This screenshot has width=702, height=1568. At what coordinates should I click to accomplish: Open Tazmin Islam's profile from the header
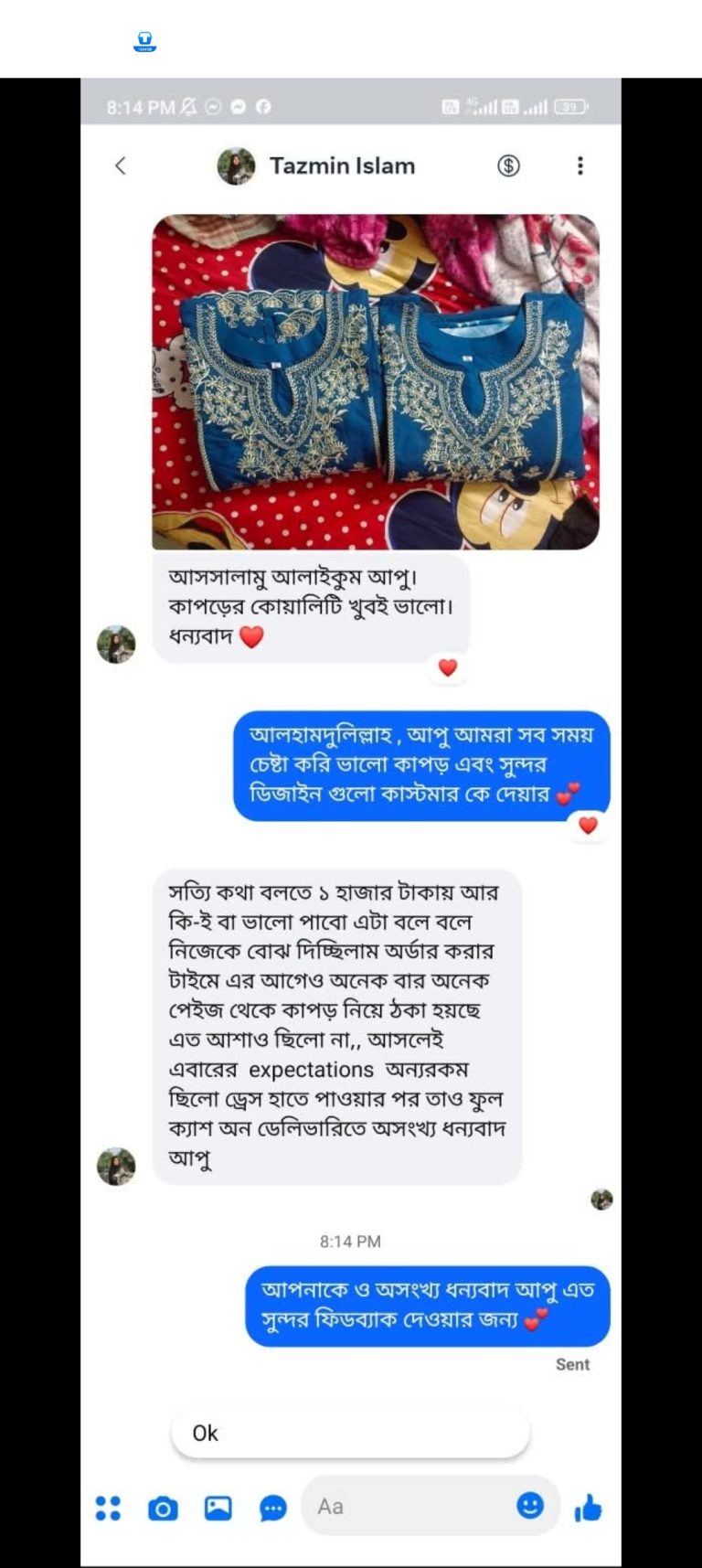pyautogui.click(x=340, y=165)
